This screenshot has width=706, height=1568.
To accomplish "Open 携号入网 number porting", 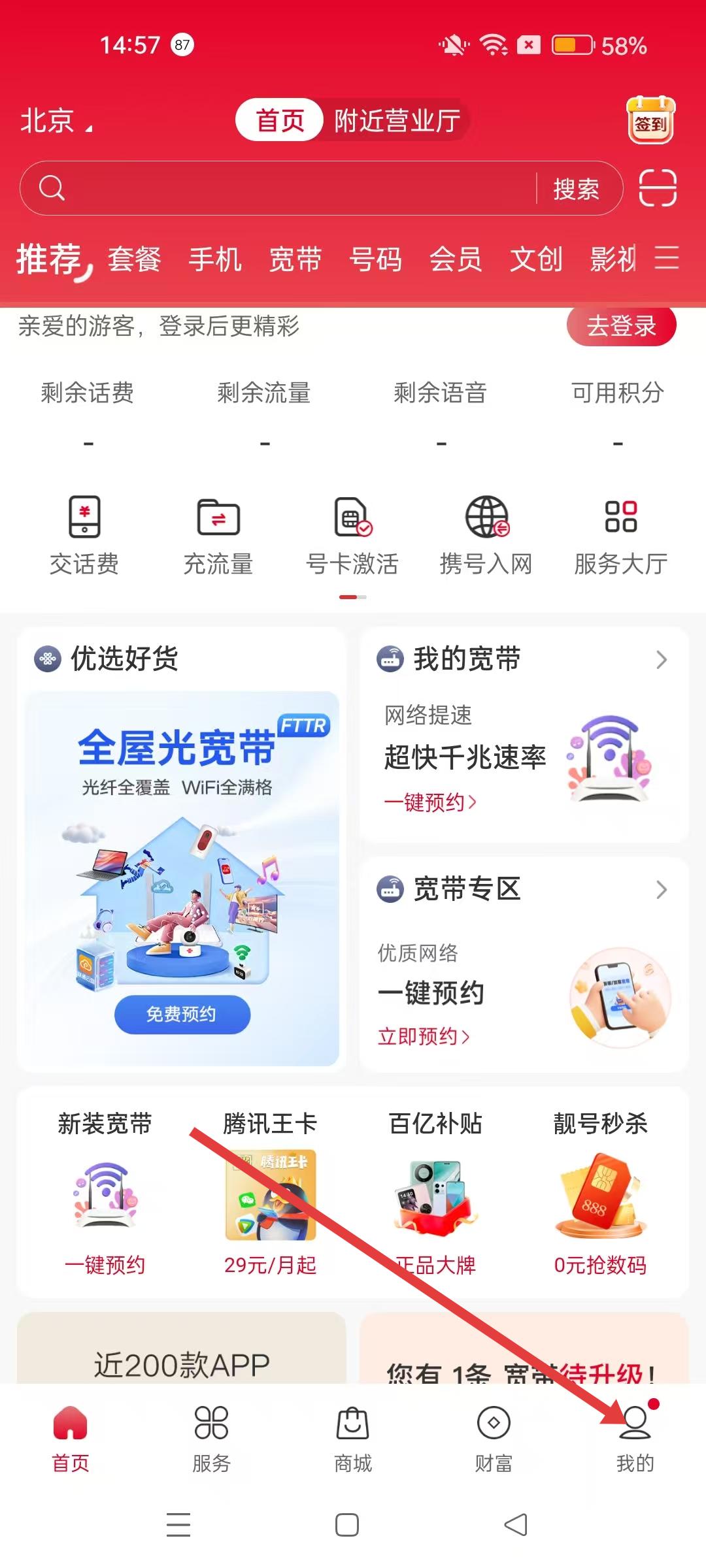I will [486, 536].
